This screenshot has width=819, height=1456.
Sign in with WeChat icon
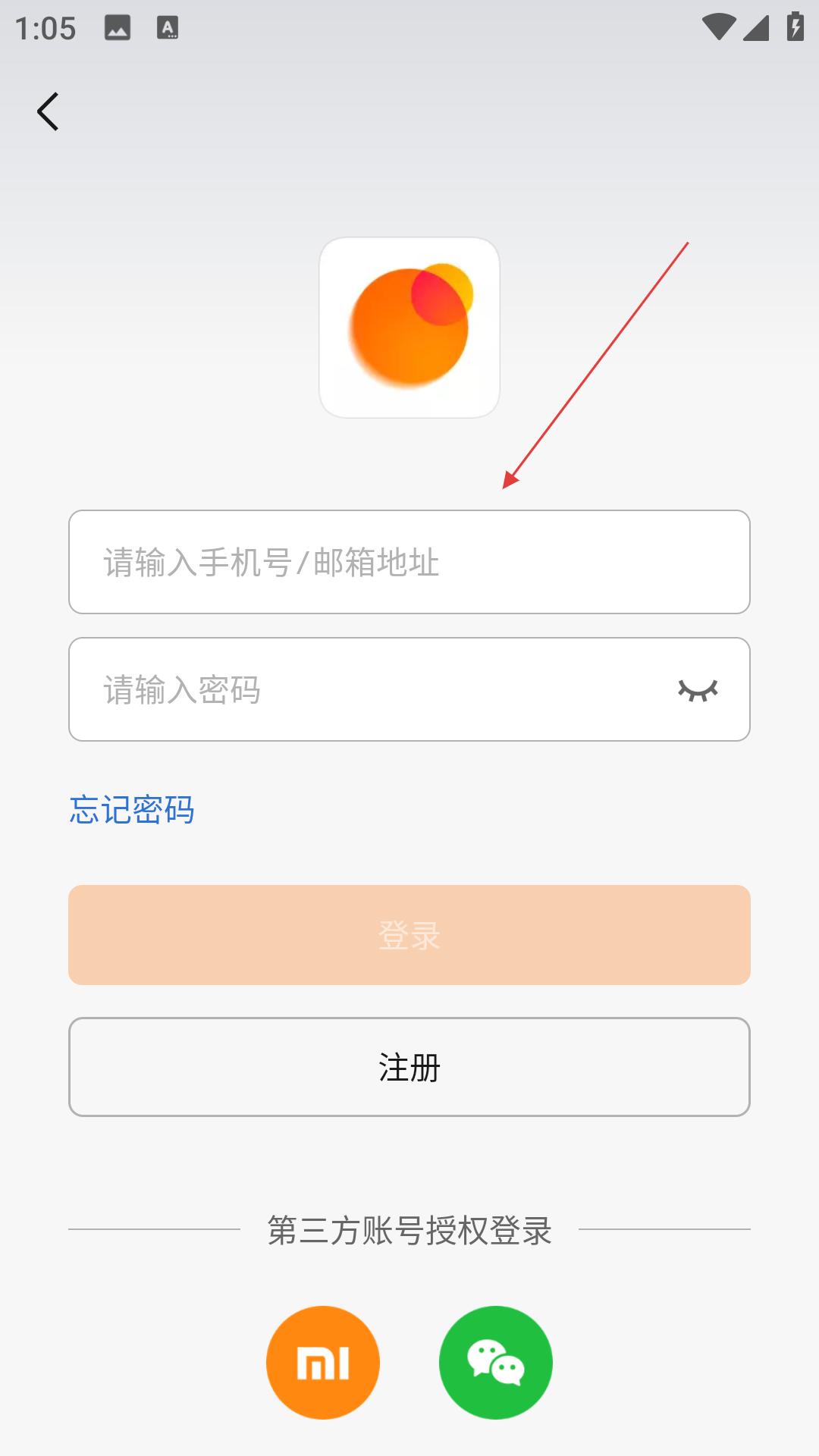[496, 1363]
